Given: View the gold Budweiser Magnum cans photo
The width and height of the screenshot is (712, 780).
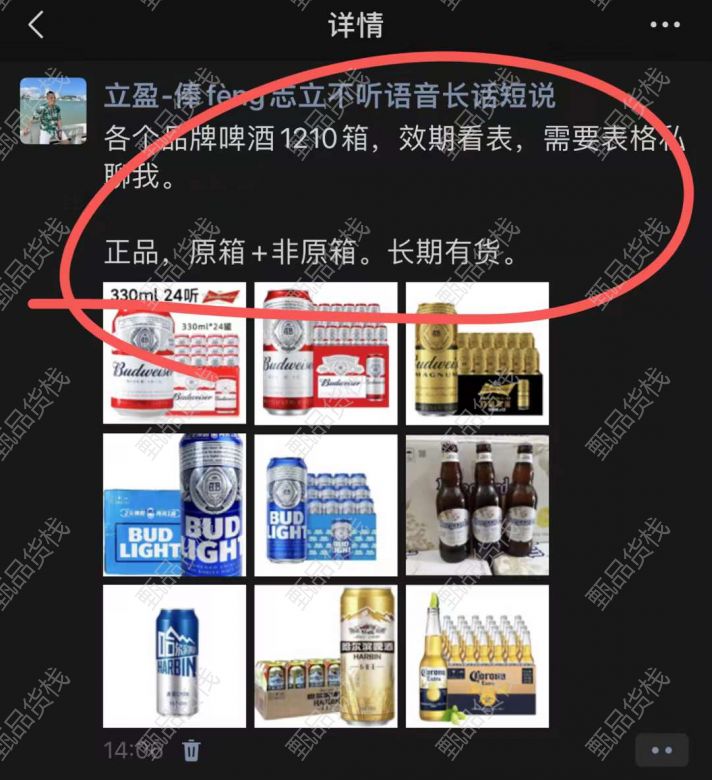Looking at the screenshot, I should (x=477, y=354).
